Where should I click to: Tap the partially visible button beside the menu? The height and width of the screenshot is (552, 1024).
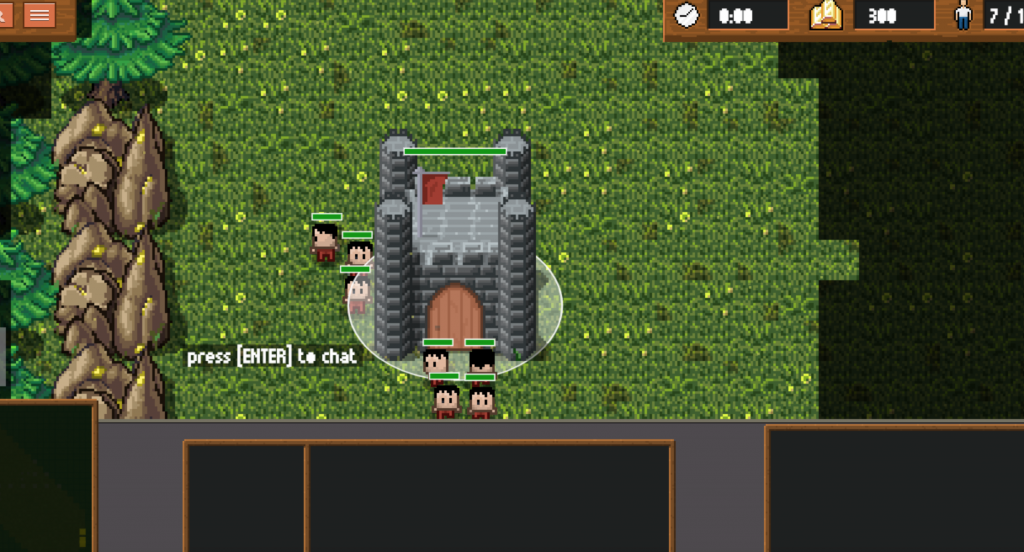(x=5, y=14)
